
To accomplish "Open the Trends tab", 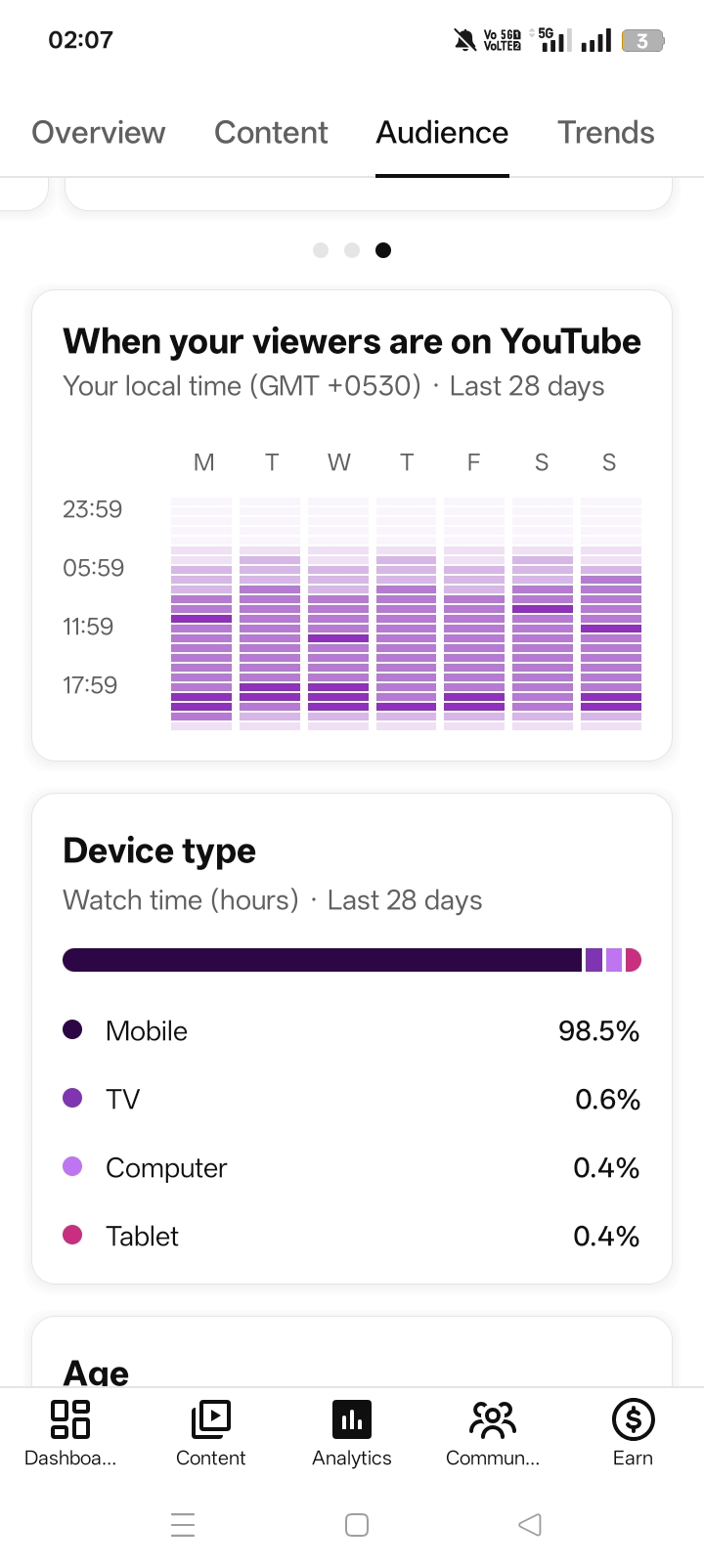I will point(606,133).
